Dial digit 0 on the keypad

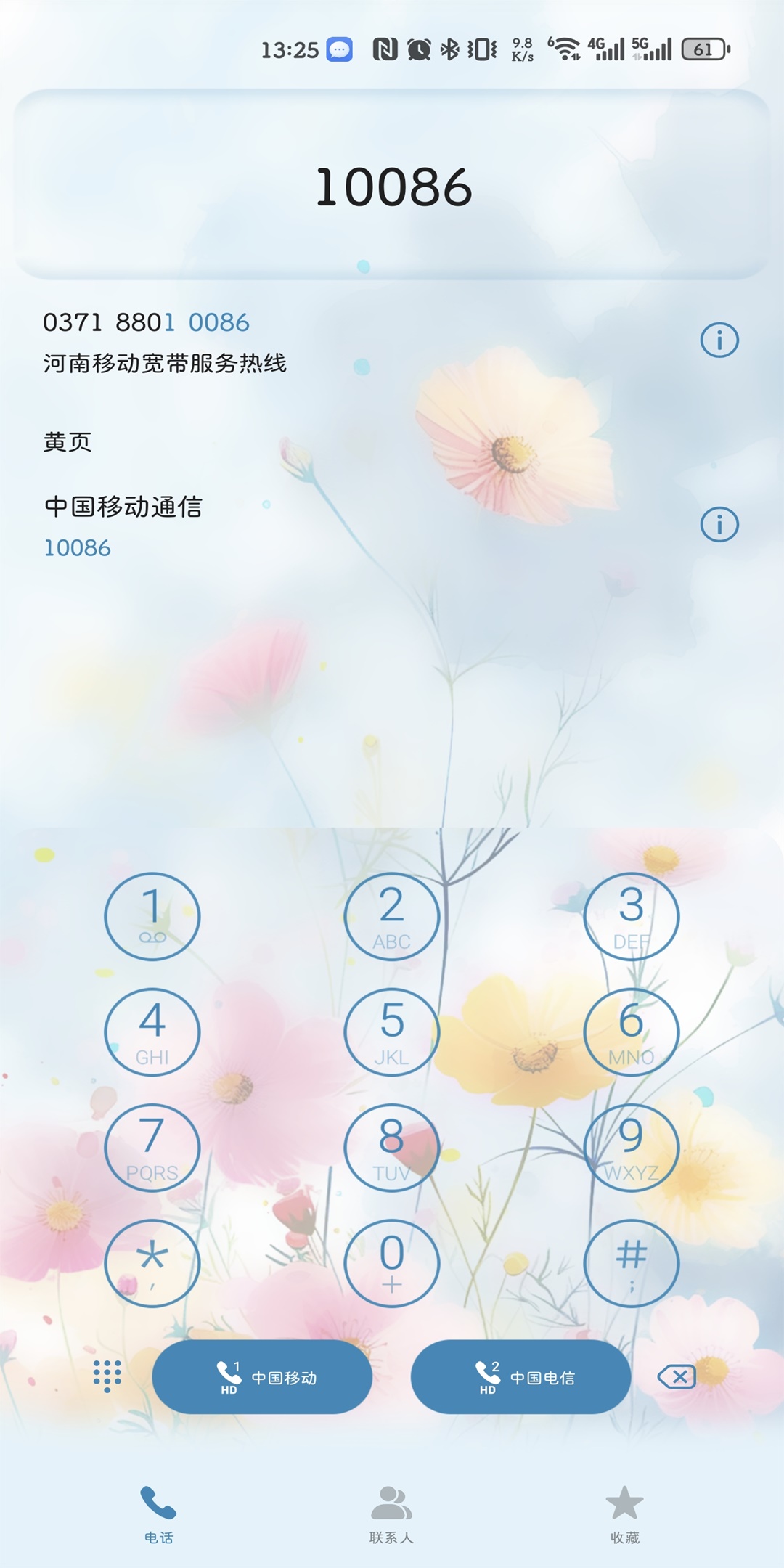pyautogui.click(x=392, y=1263)
